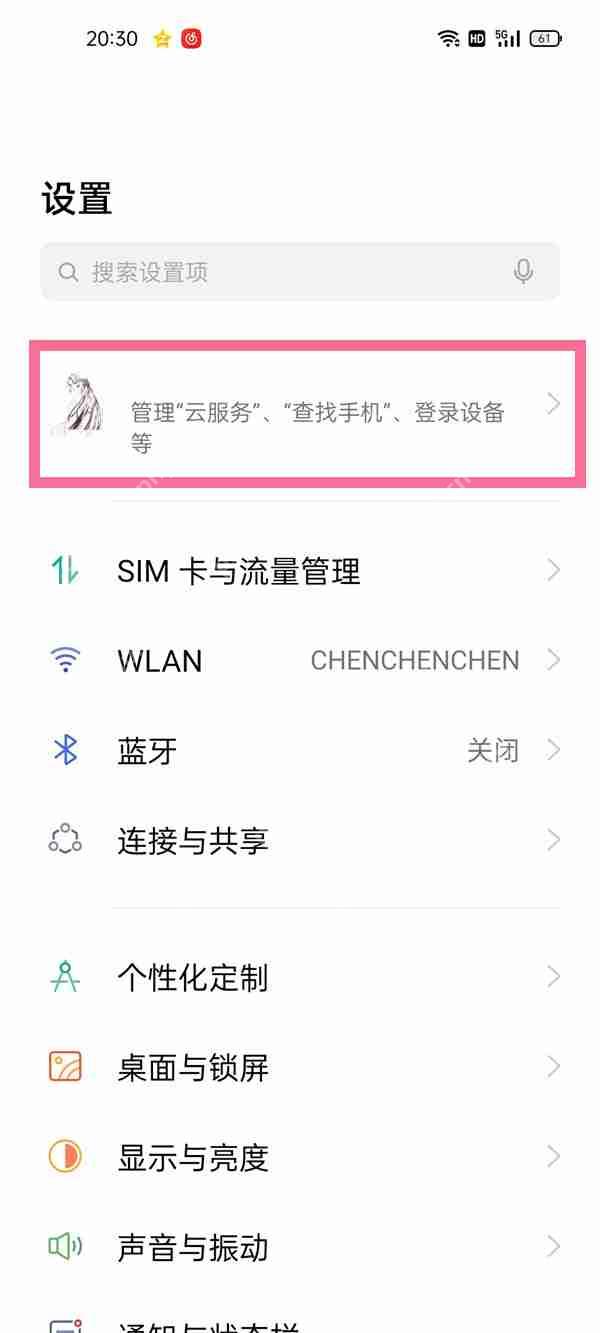
Task: Open WLAN settings
Action: pos(300,661)
